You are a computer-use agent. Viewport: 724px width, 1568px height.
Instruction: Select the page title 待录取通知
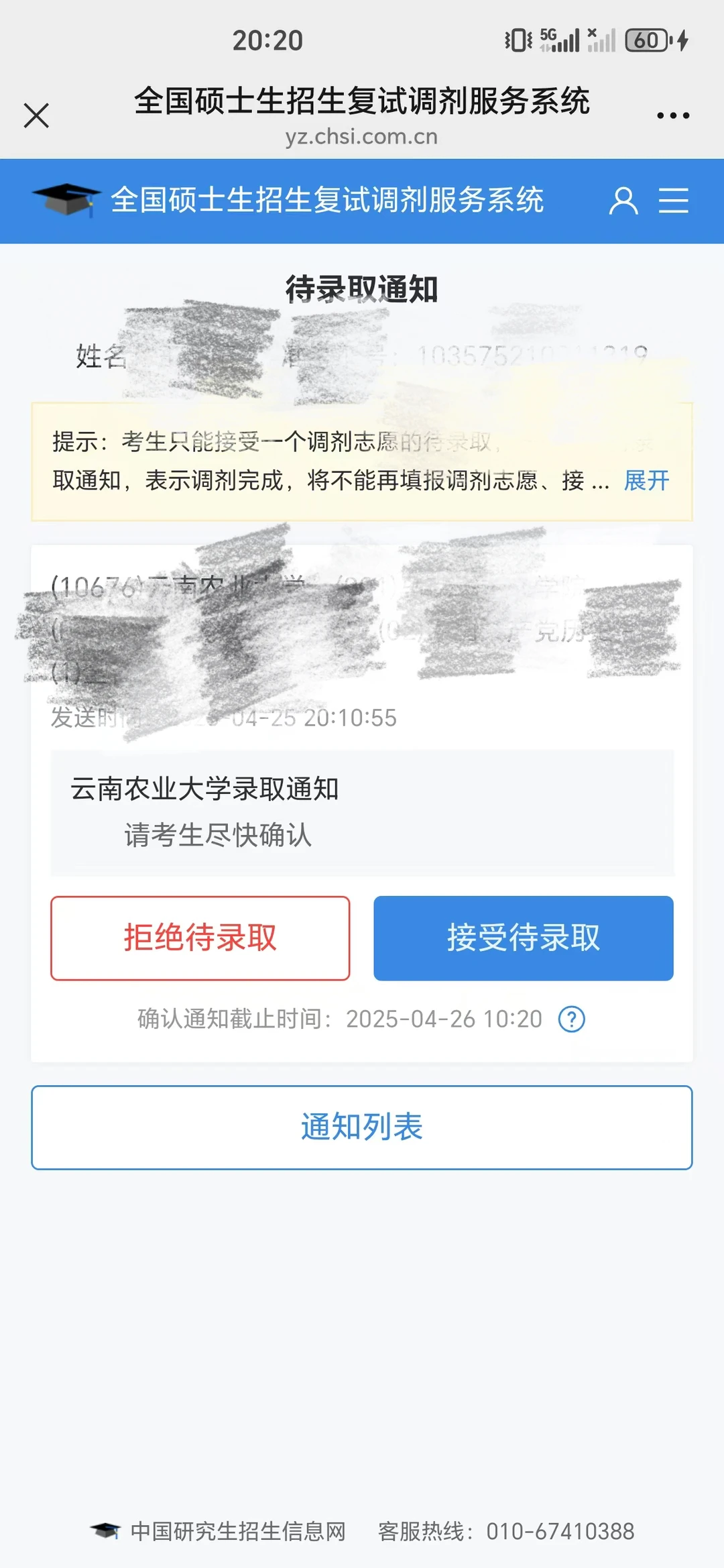click(x=362, y=289)
